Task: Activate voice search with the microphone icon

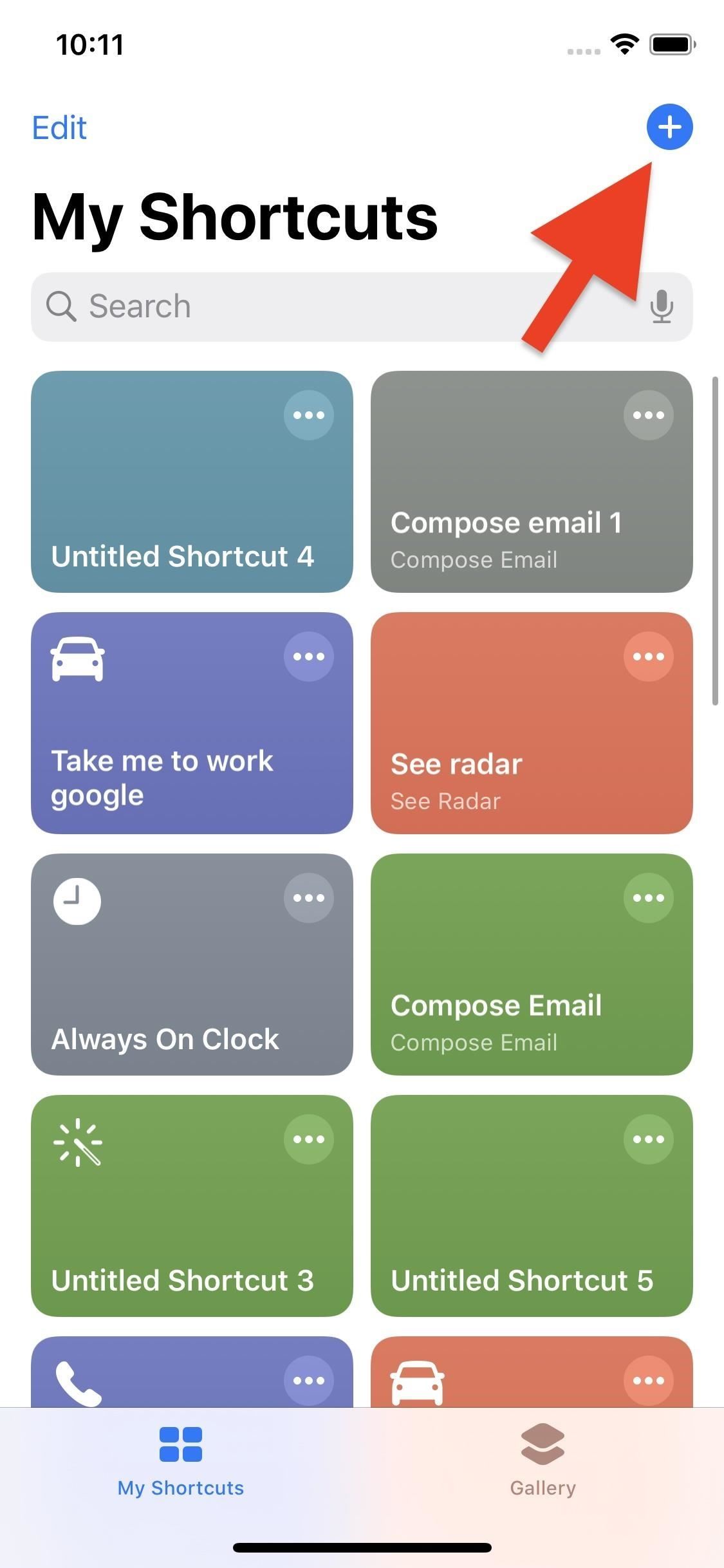Action: point(662,306)
